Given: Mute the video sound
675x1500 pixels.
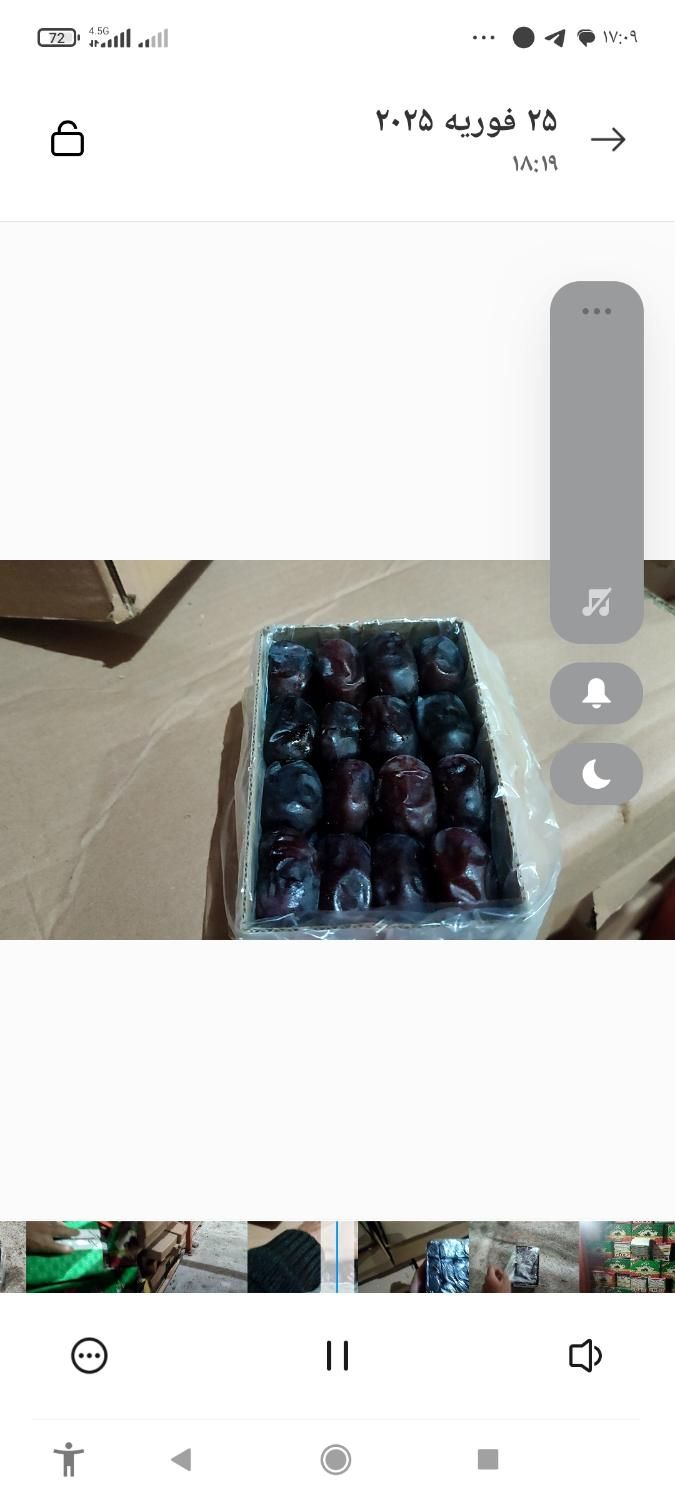Looking at the screenshot, I should pyautogui.click(x=585, y=1355).
